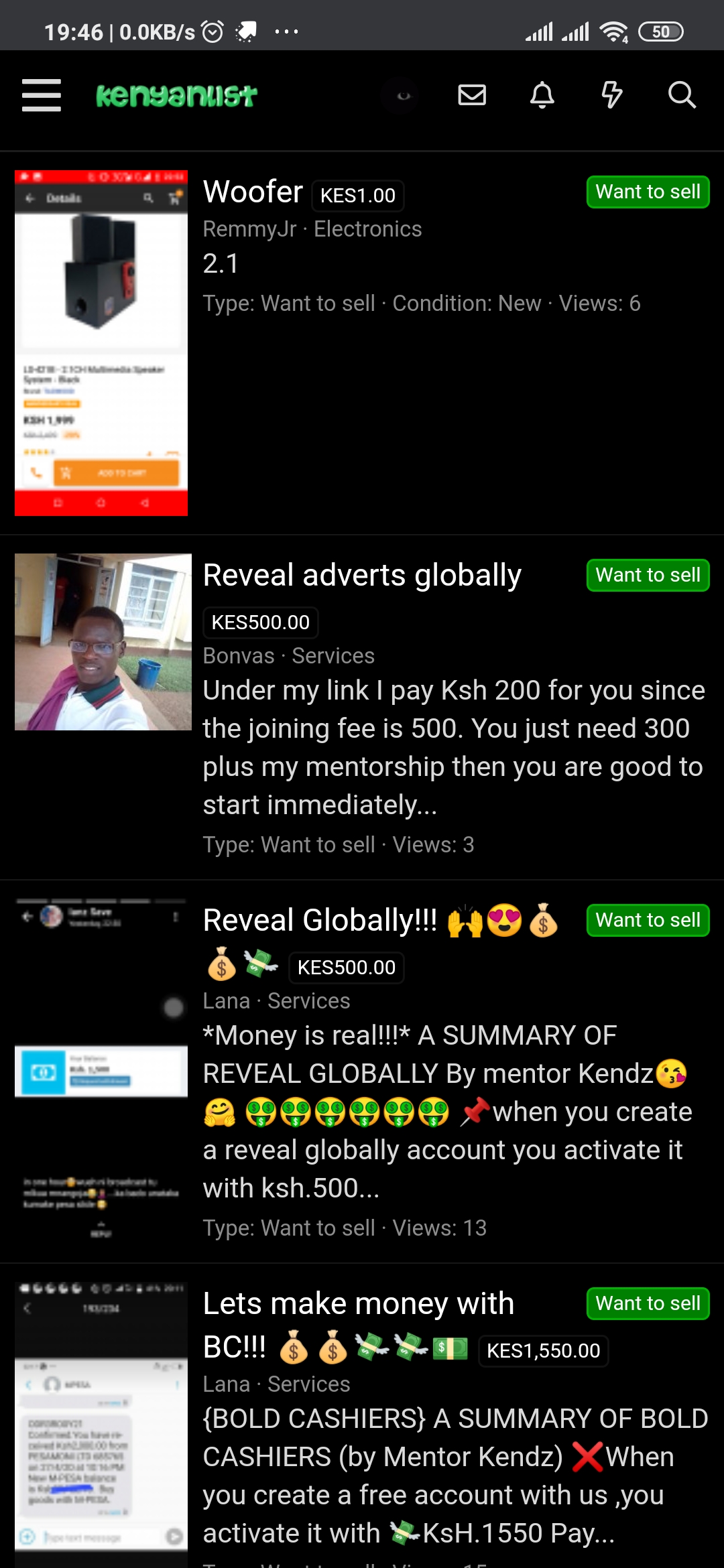Open the hamburger menu
Screen dimensions: 724x1568
click(x=41, y=94)
